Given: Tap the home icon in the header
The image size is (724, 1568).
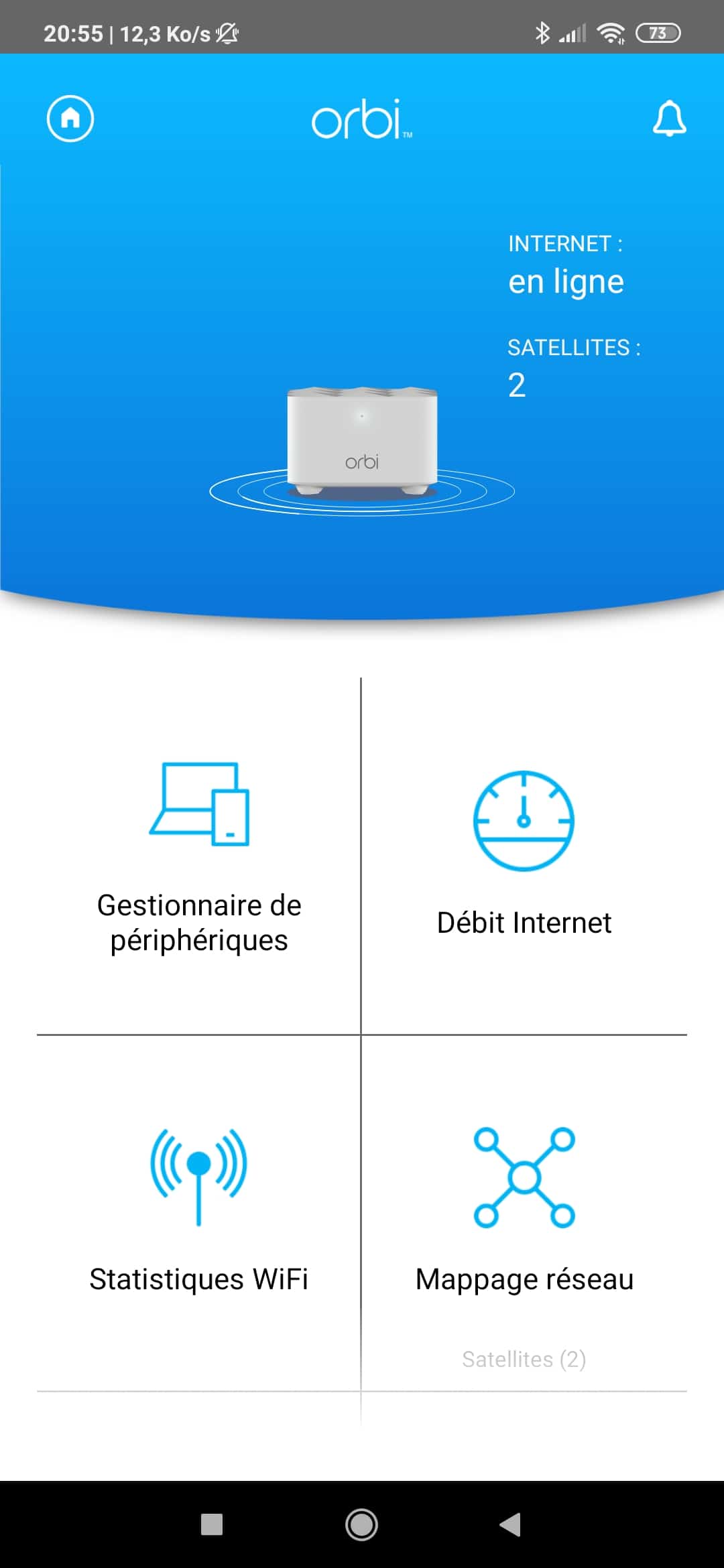Looking at the screenshot, I should coord(70,119).
